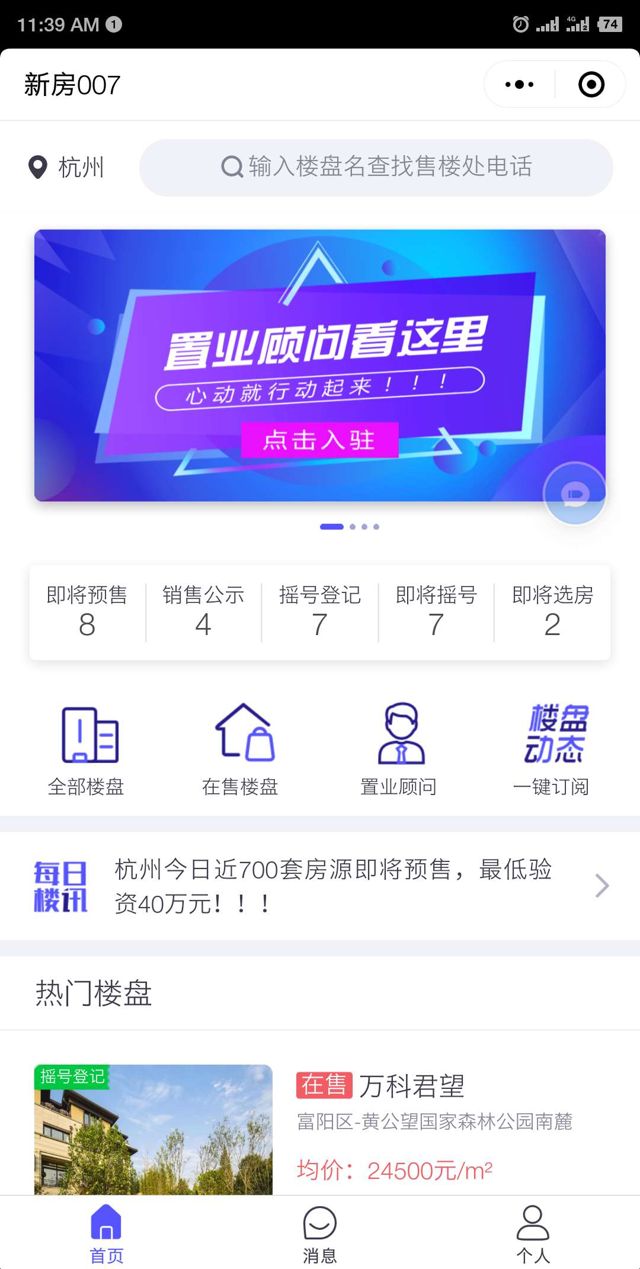Image resolution: width=640 pixels, height=1269 pixels.
Task: Open the floating chat bubble button
Action: coord(574,493)
